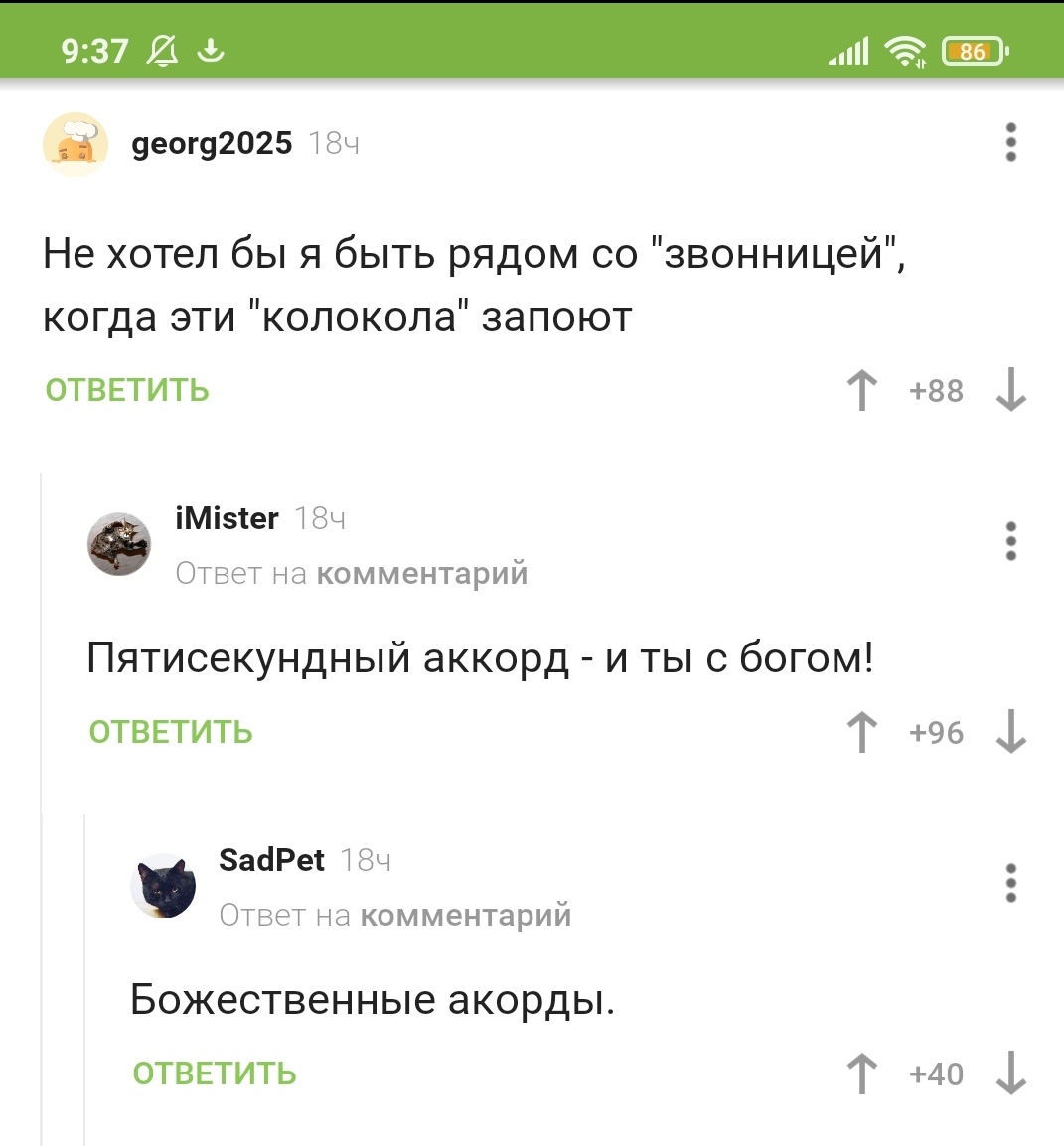Reply to georg2025's comment

[127, 390]
